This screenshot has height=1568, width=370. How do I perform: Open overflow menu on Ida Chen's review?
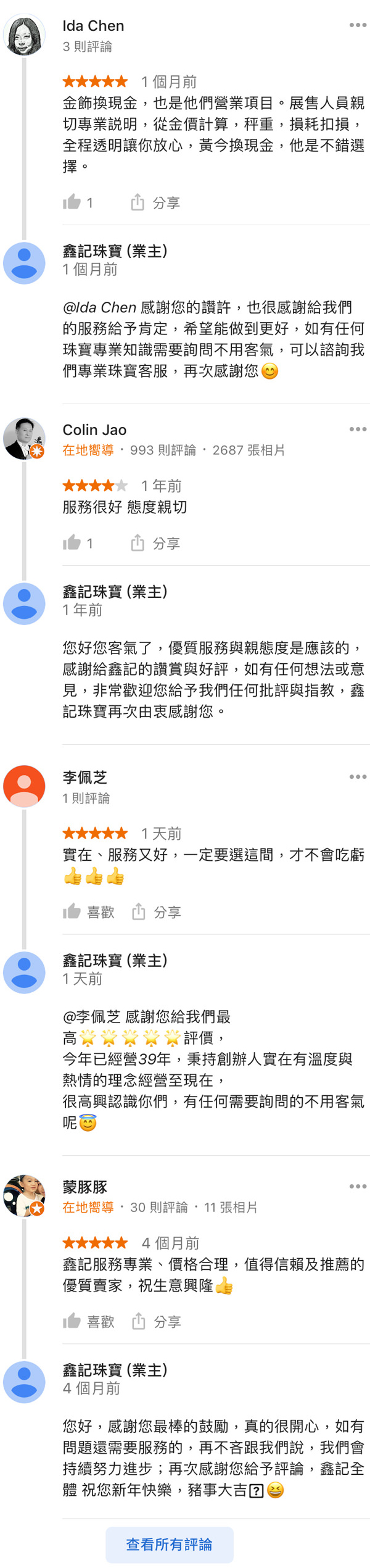pyautogui.click(x=358, y=25)
